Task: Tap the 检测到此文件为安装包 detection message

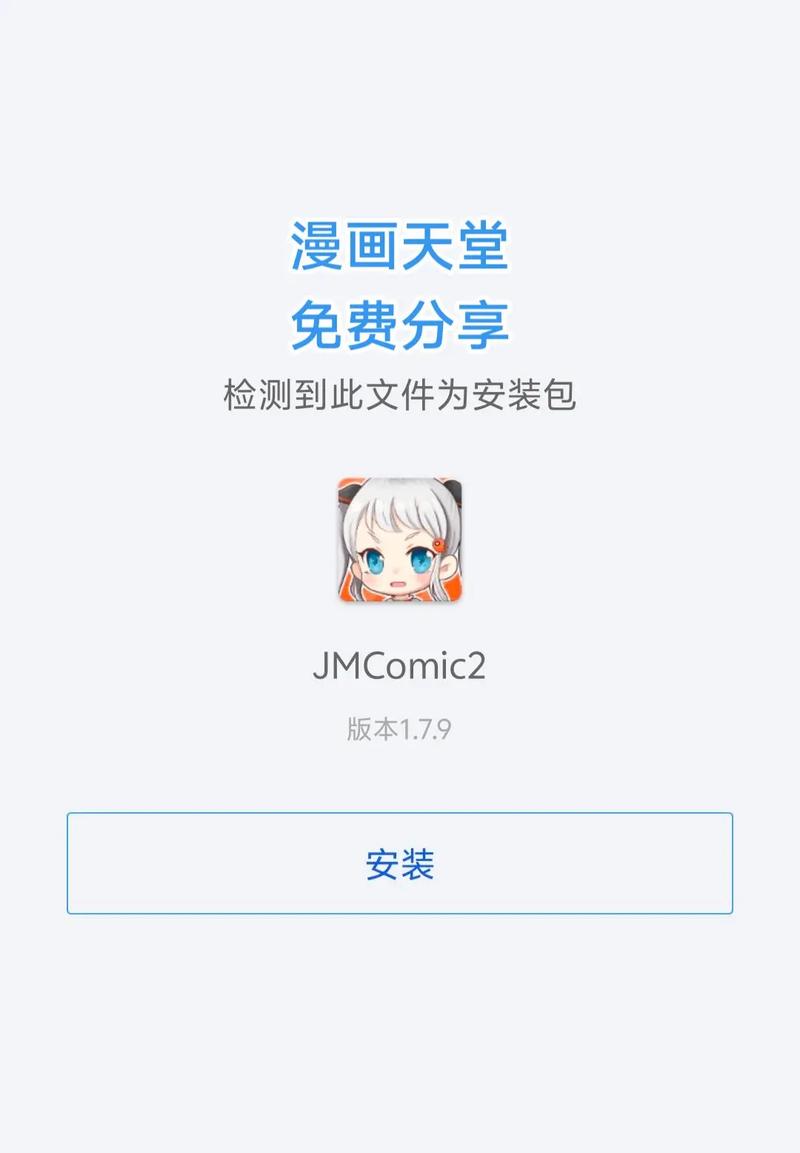Action: pos(399,394)
